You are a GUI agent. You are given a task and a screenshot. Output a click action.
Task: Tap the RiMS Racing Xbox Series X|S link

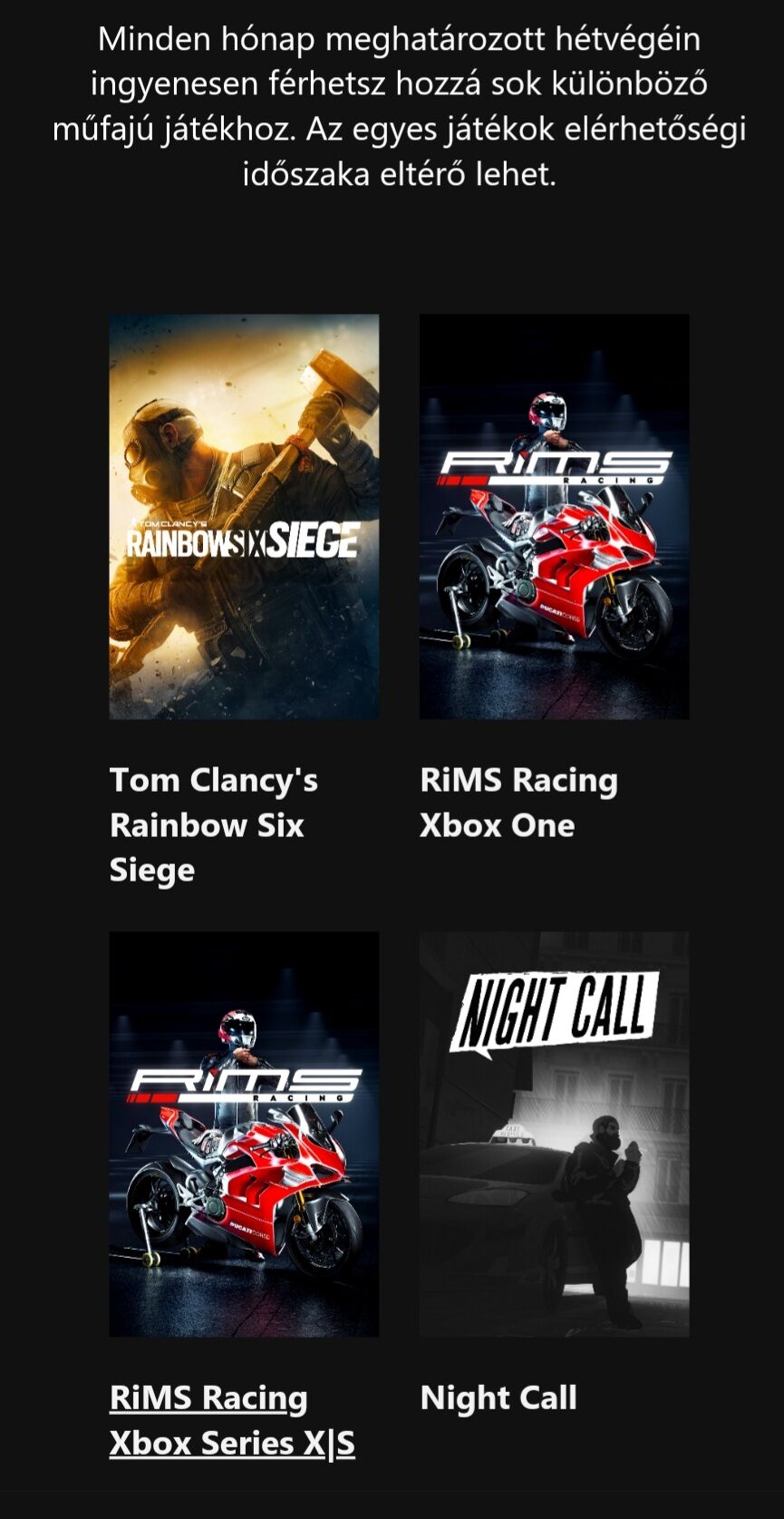[231, 1420]
